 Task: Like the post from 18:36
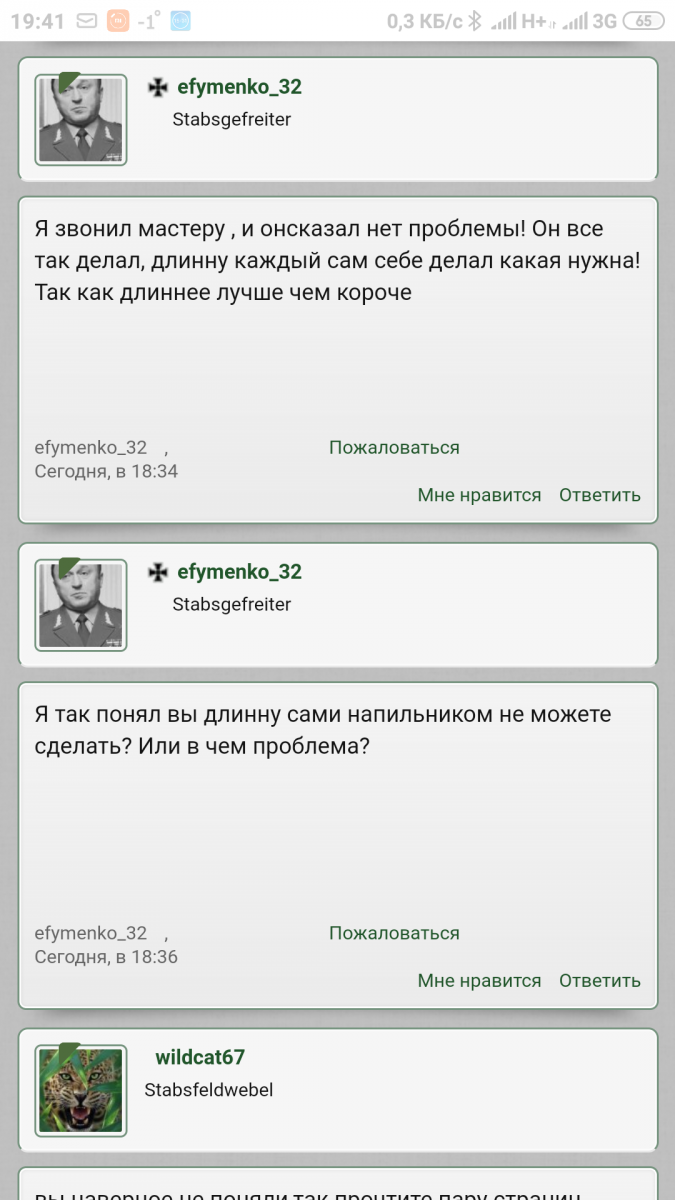(479, 981)
